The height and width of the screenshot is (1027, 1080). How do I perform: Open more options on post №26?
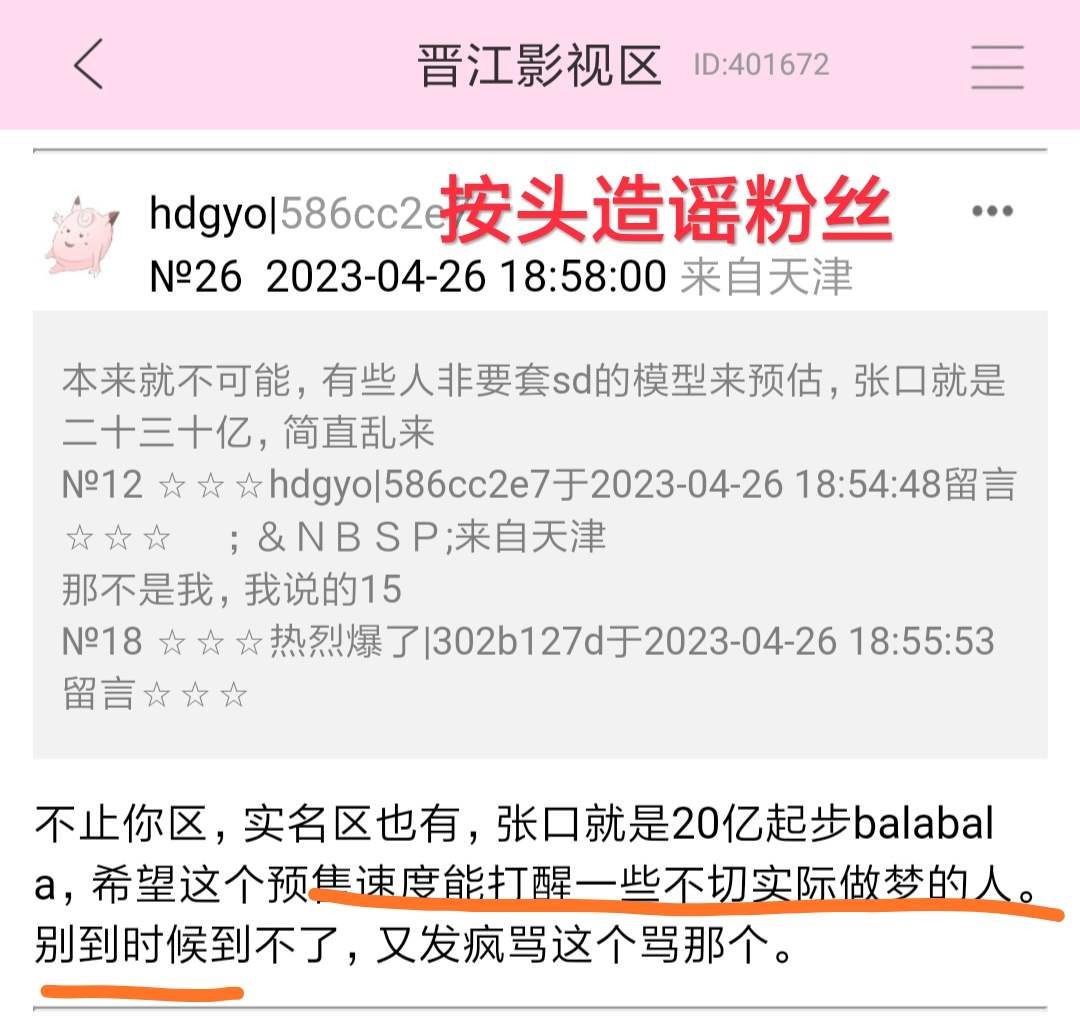coord(991,212)
